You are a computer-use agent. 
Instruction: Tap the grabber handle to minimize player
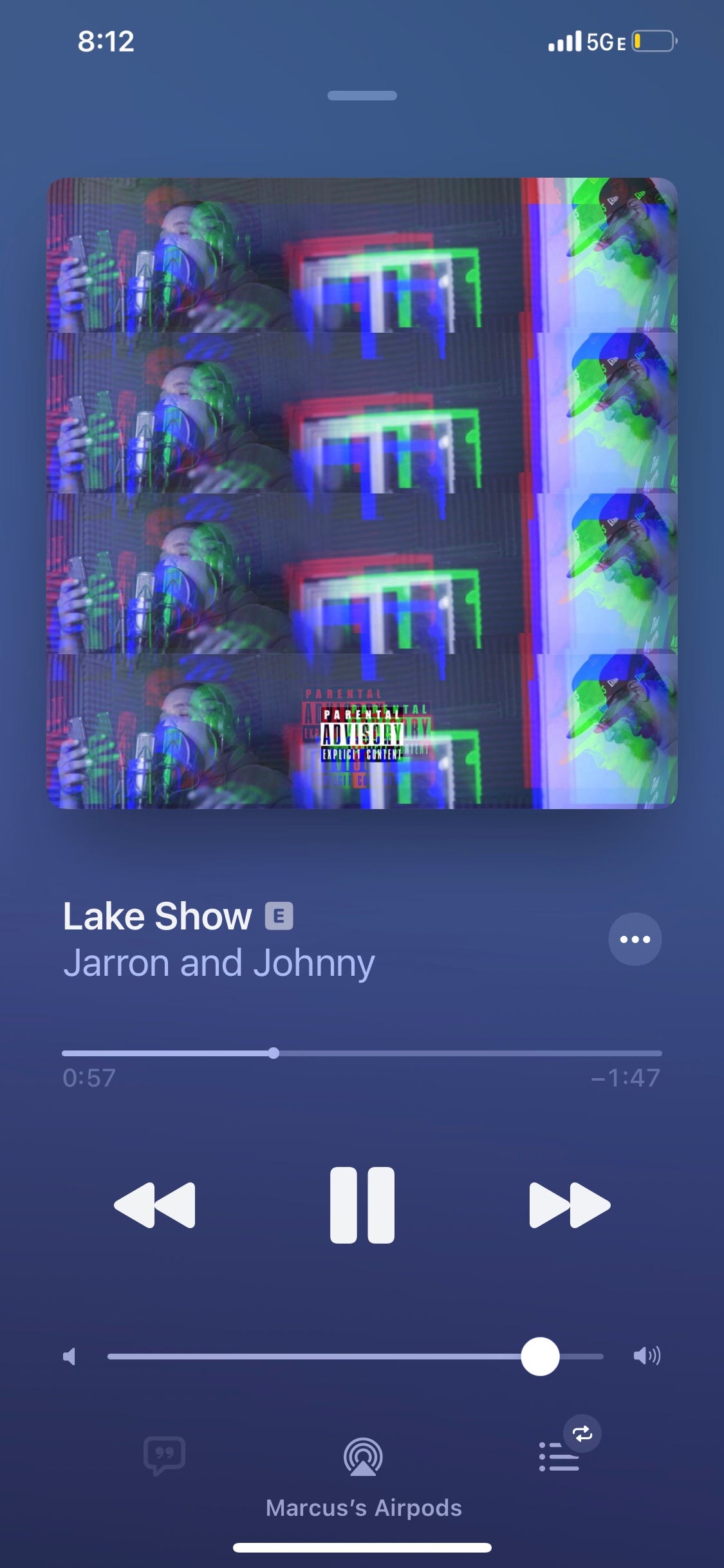tap(362, 96)
